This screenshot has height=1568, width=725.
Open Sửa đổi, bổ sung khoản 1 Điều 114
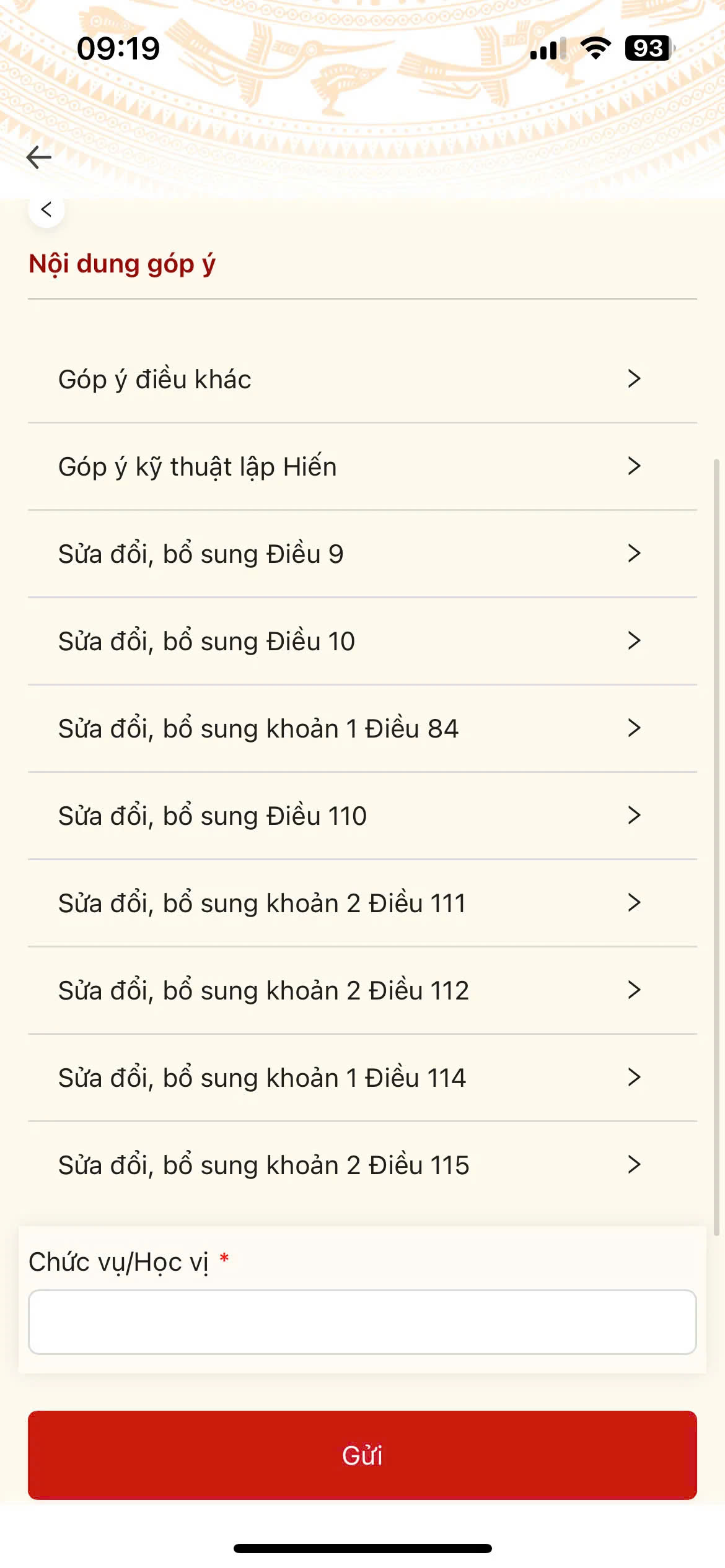[362, 1078]
